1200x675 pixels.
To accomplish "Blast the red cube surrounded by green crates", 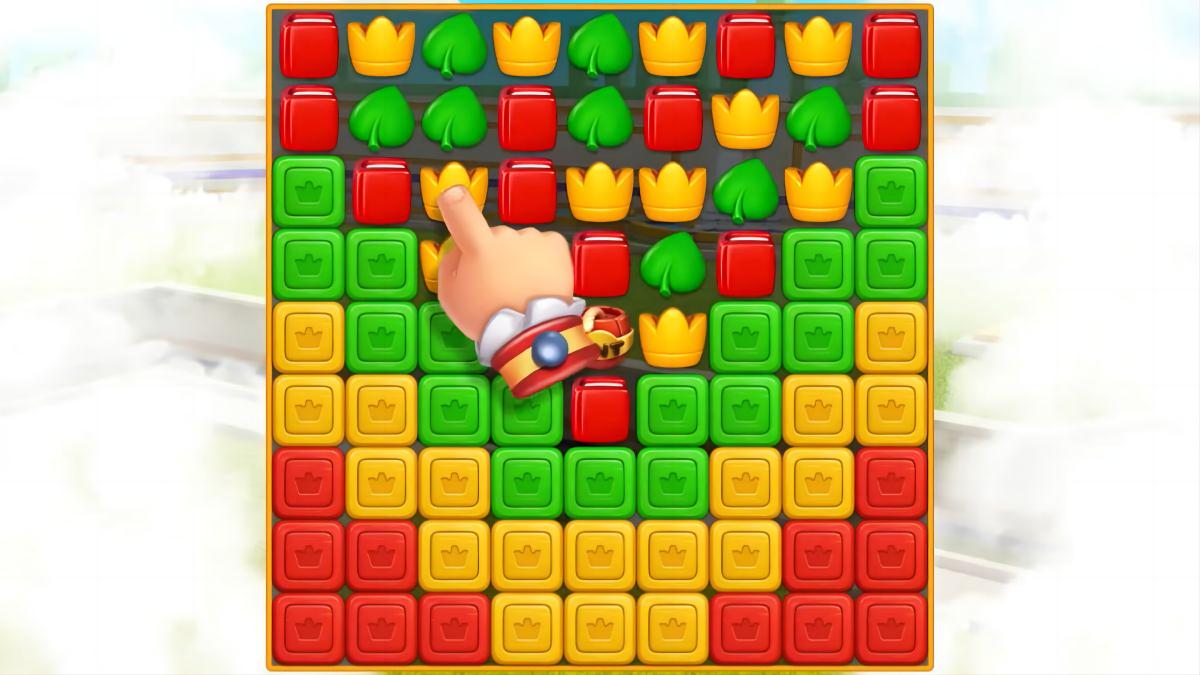I will click(600, 409).
